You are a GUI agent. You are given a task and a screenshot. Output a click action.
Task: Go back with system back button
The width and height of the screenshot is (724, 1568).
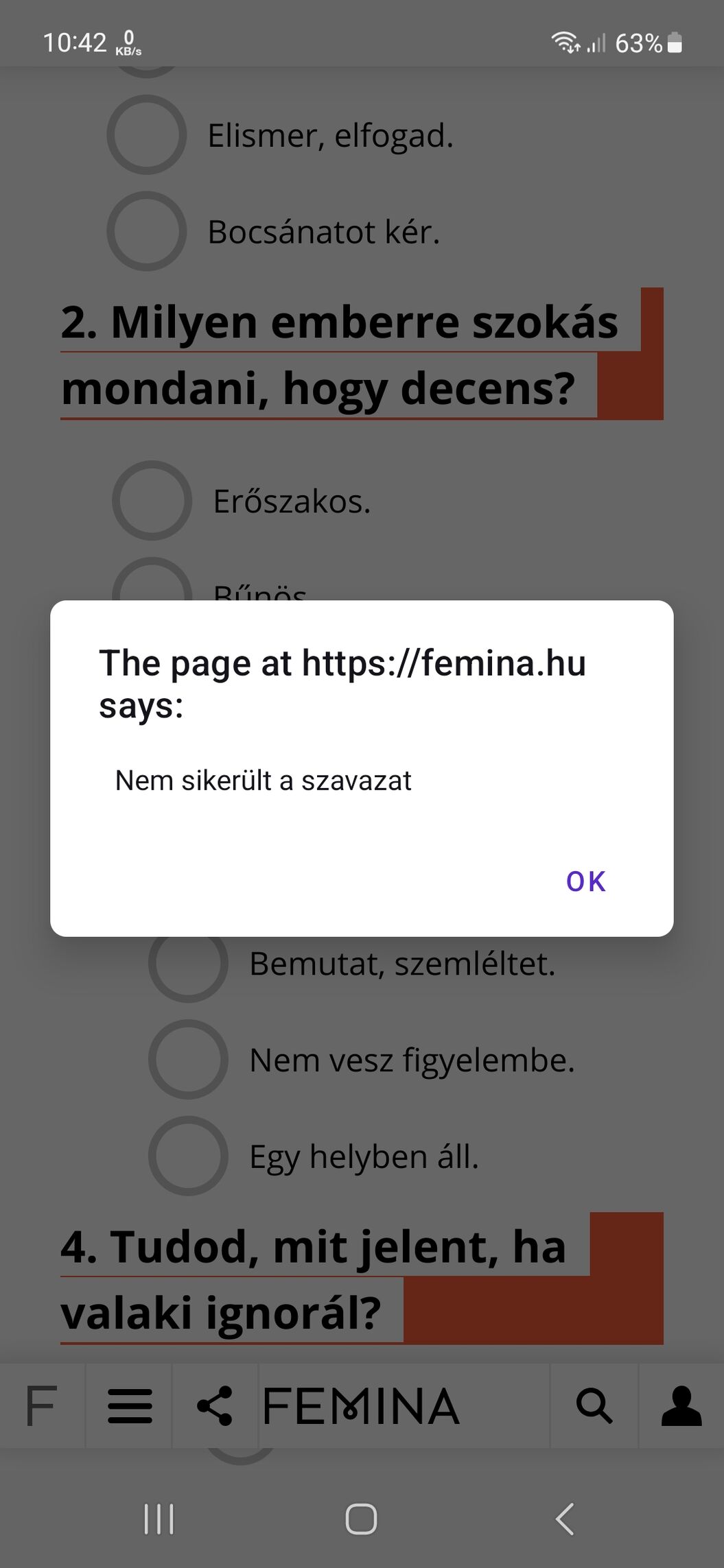tap(564, 1519)
